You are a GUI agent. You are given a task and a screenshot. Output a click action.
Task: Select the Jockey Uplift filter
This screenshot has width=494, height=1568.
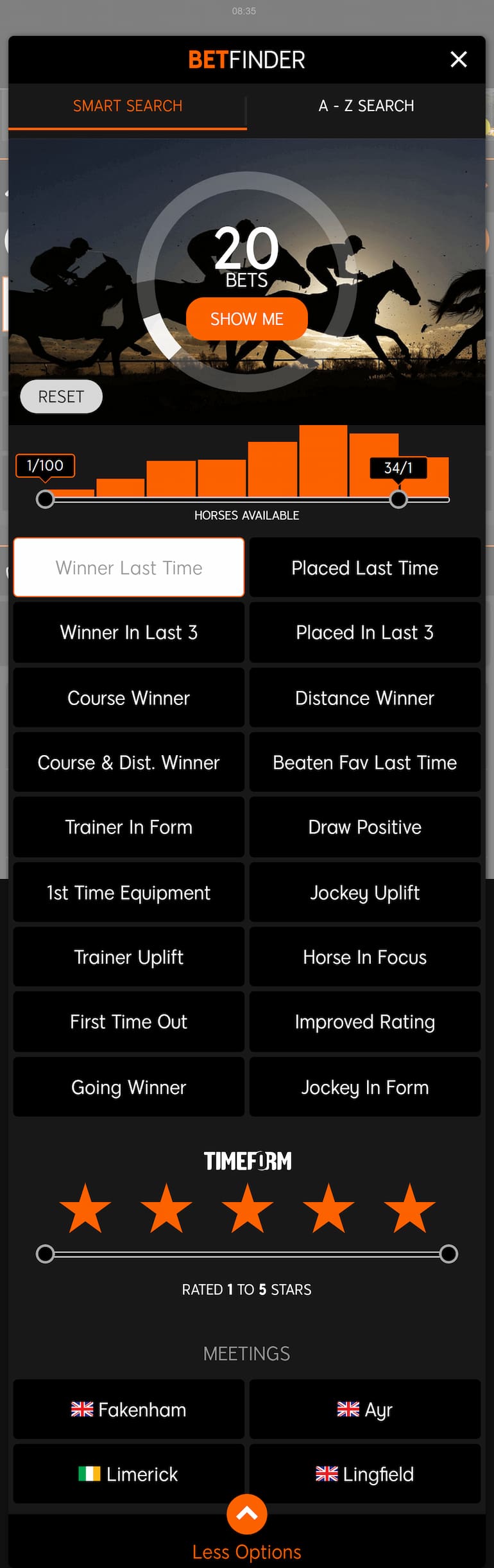[x=364, y=893]
